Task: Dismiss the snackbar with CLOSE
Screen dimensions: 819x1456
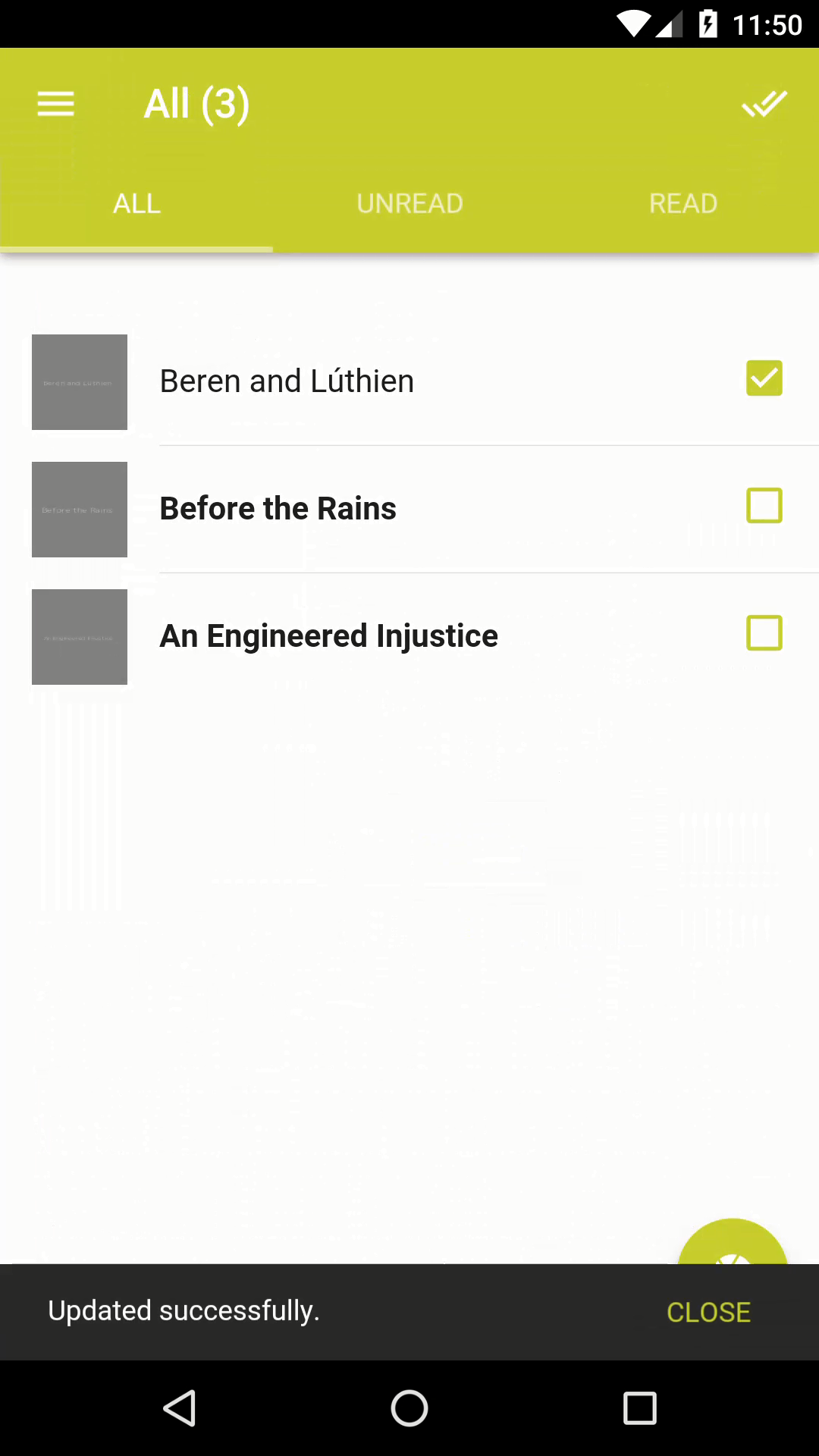Action: click(708, 1312)
